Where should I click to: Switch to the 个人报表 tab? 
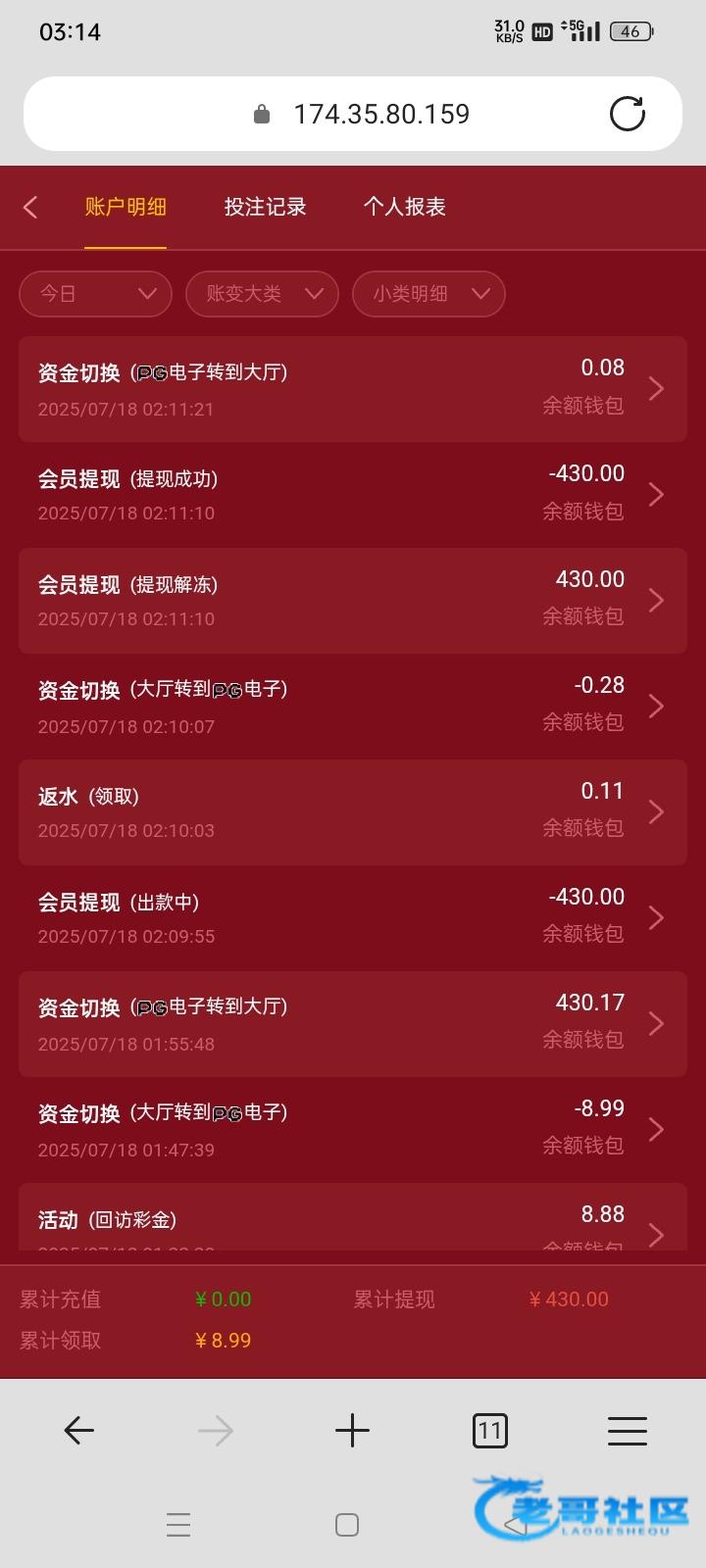pyautogui.click(x=404, y=207)
